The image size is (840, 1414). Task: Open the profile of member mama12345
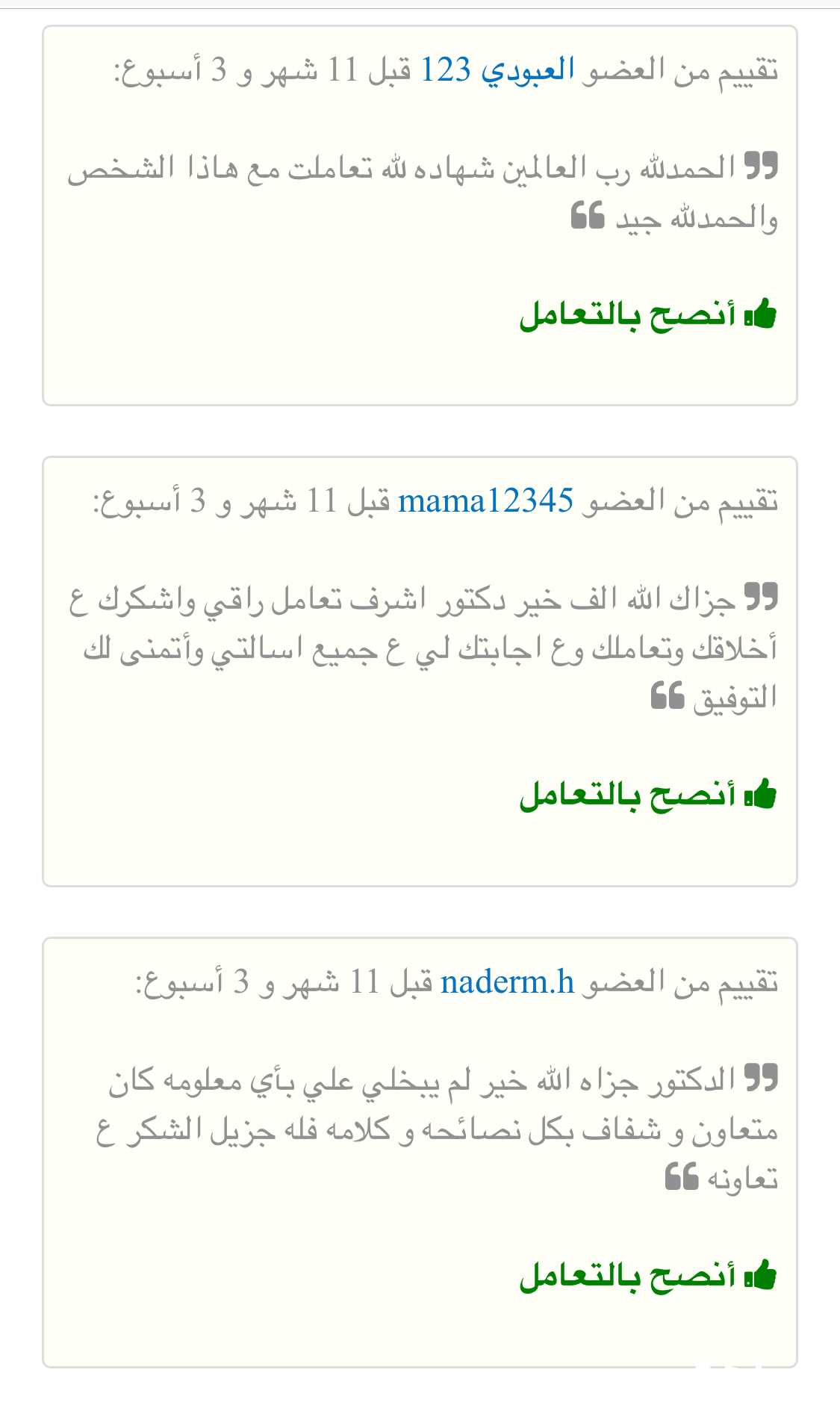[x=485, y=501]
